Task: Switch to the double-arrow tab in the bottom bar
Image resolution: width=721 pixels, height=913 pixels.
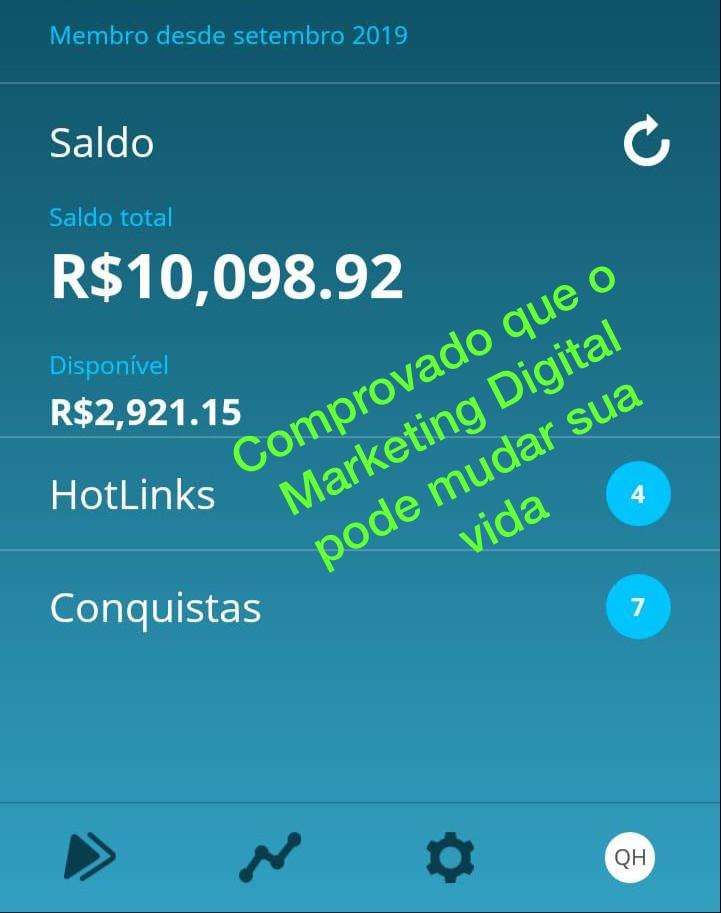Action: 90,857
